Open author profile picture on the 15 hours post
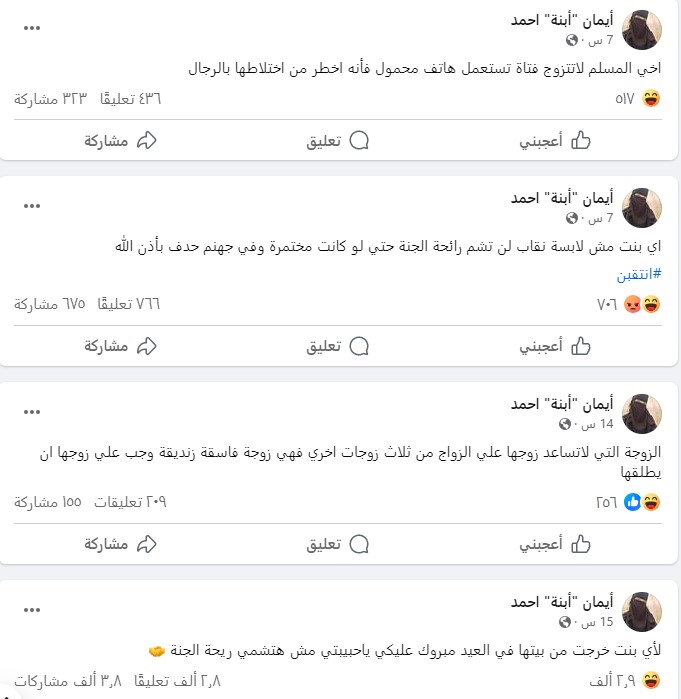The image size is (681, 699). (641, 611)
